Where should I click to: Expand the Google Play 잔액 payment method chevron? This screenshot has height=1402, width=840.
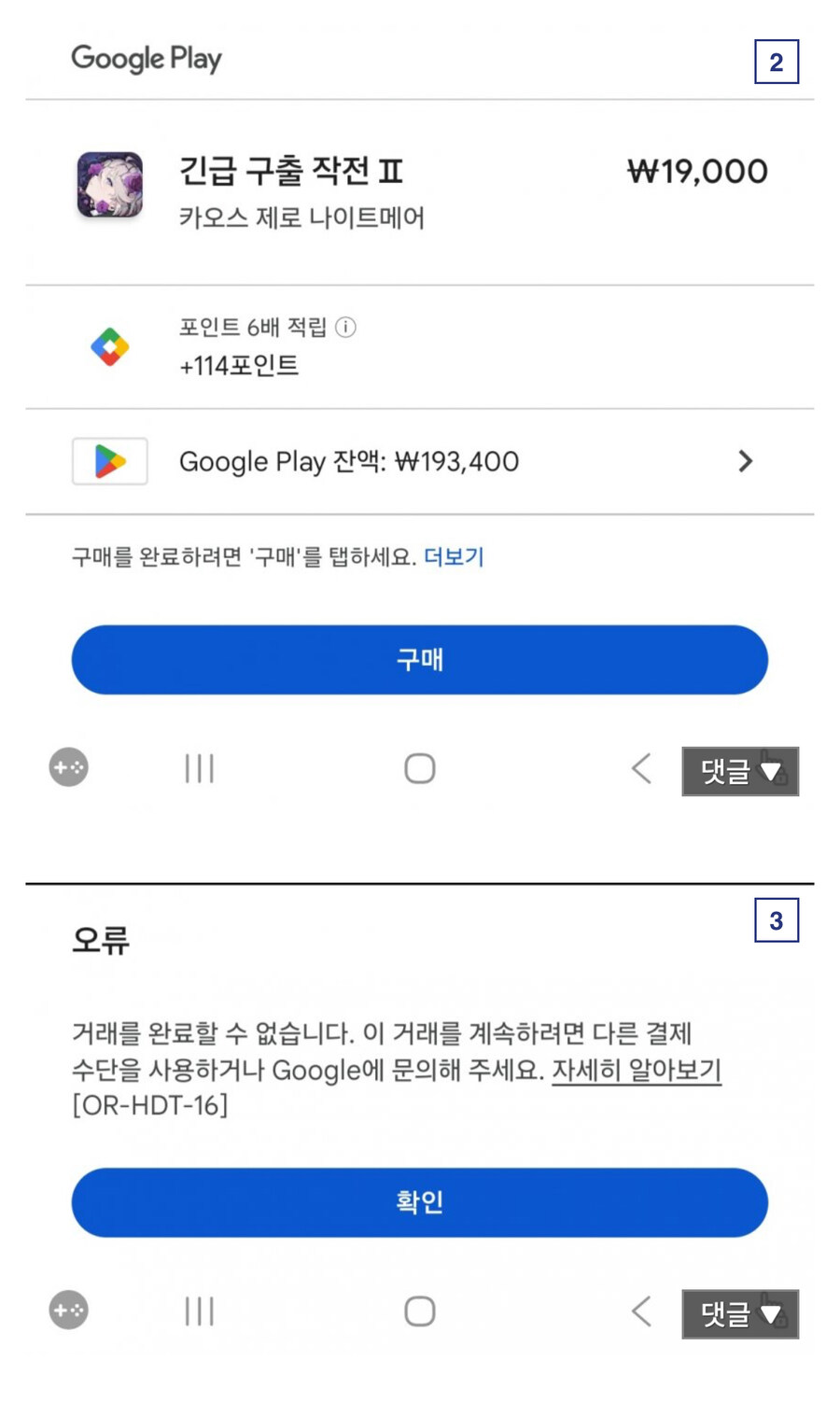tap(745, 460)
